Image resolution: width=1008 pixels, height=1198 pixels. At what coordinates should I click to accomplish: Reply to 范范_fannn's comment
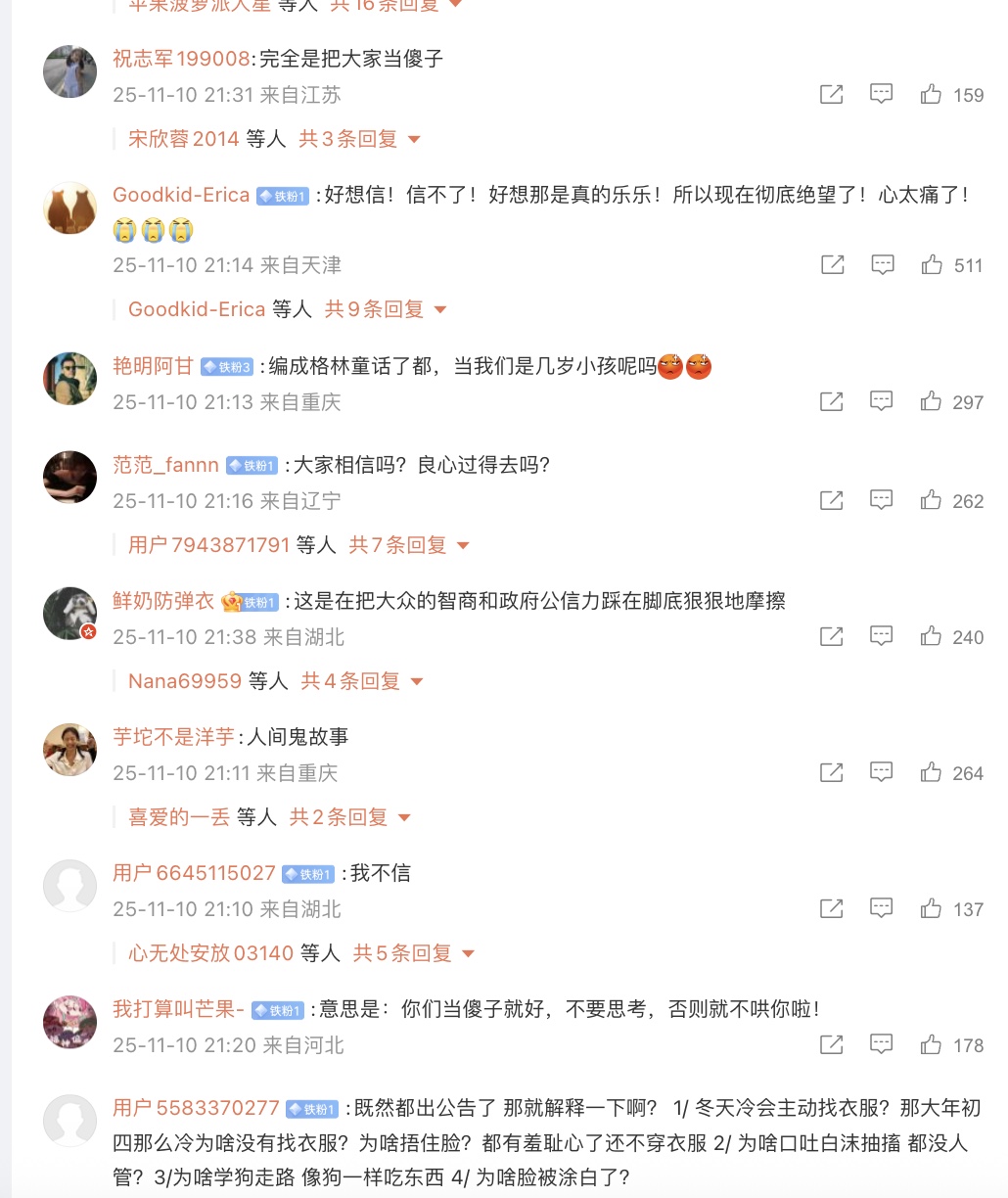point(881,500)
